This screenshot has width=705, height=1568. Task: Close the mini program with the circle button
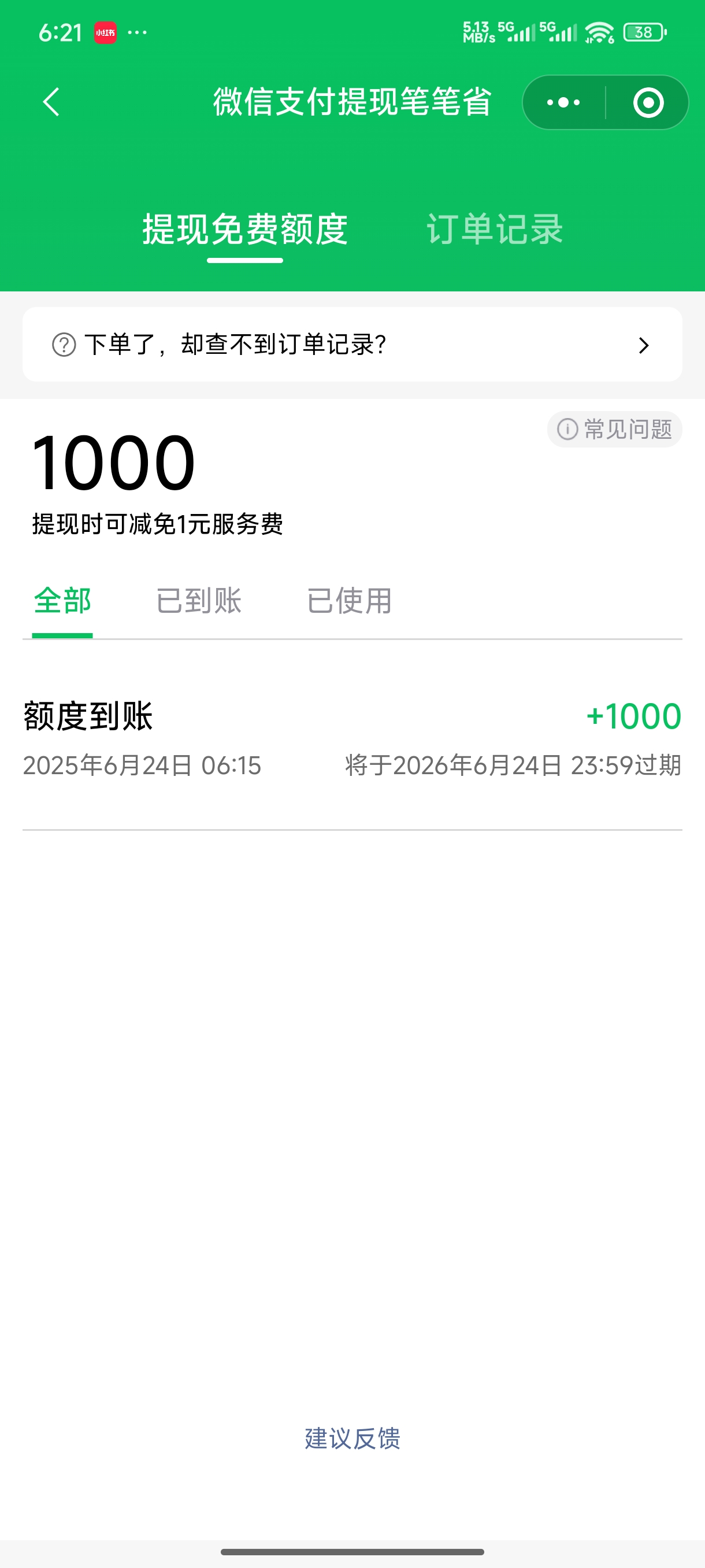click(648, 102)
